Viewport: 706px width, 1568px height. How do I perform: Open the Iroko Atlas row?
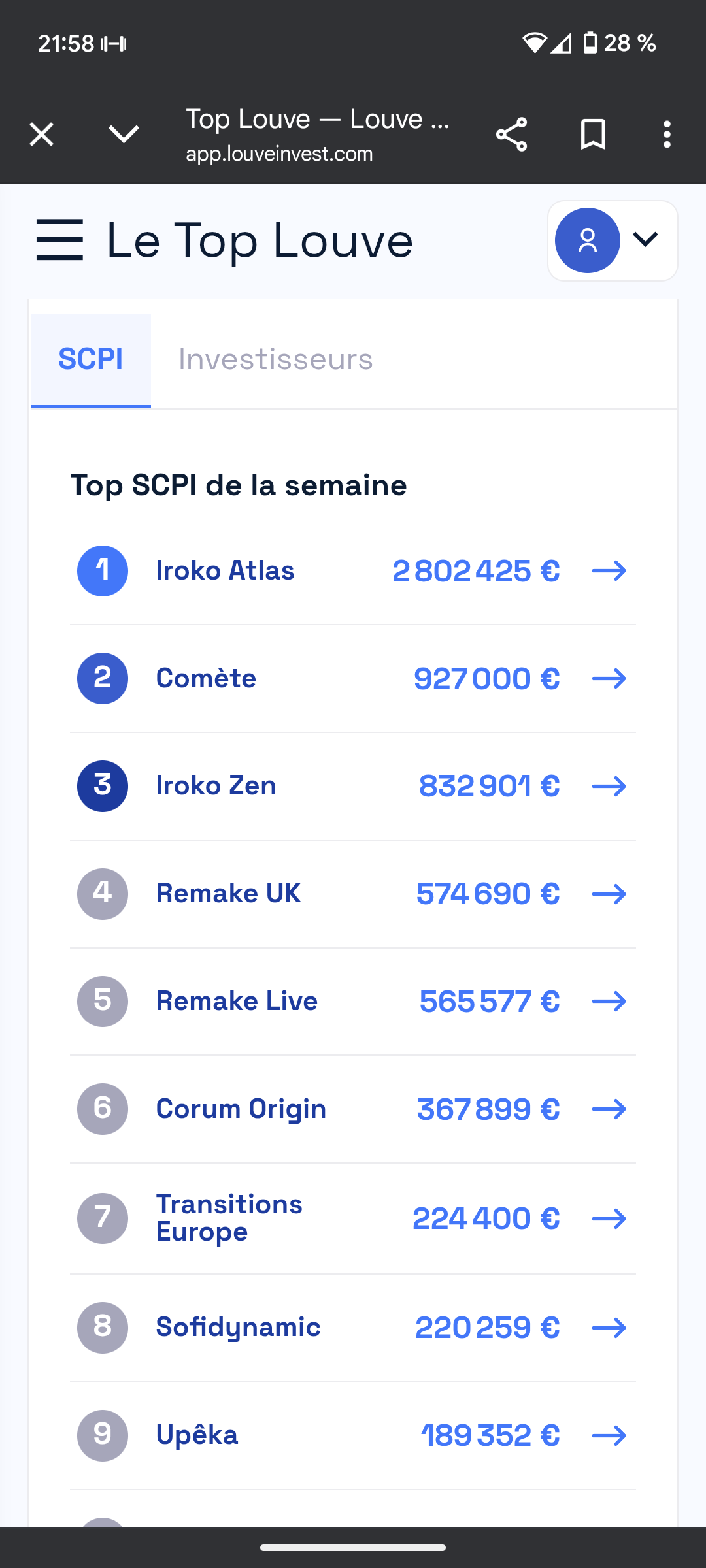pos(353,571)
